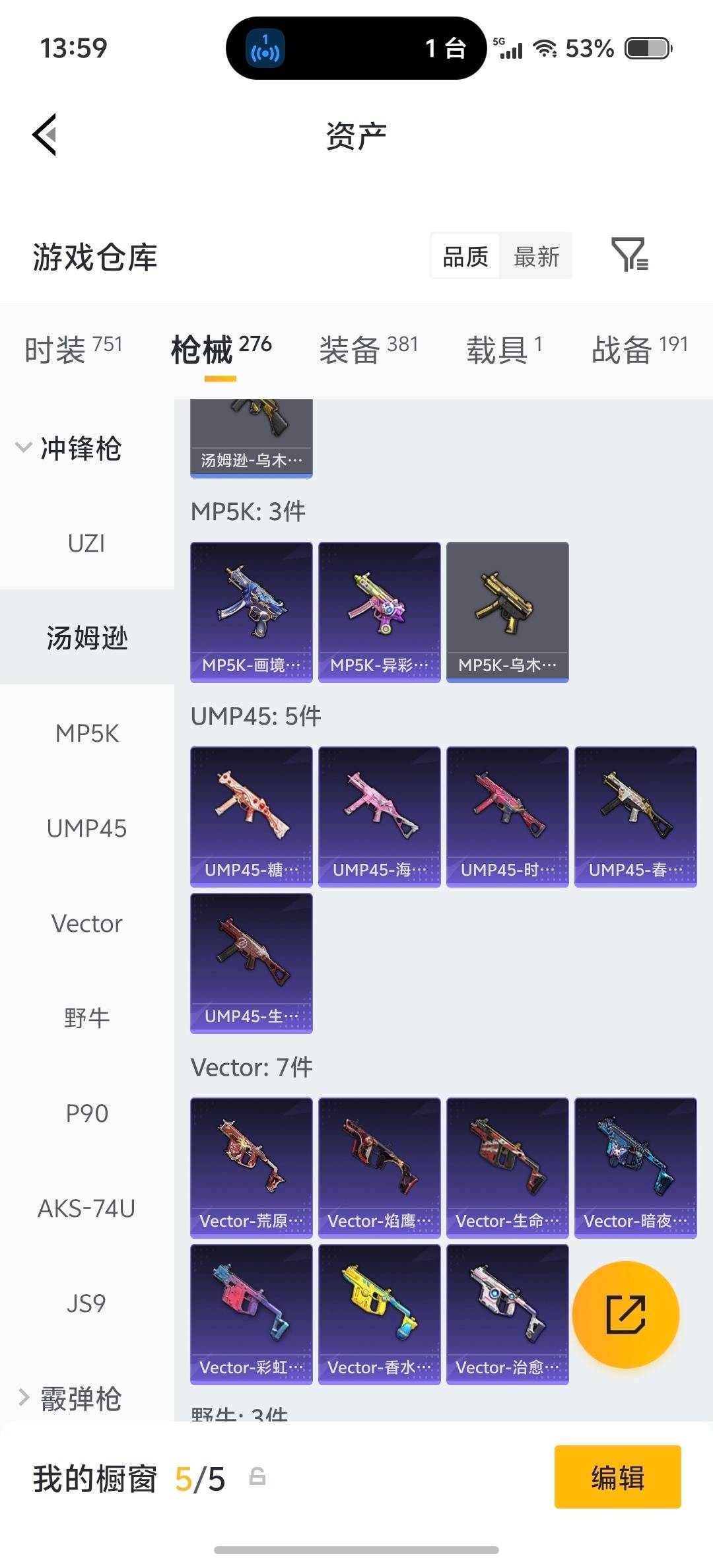Switch sorting to 最新

click(536, 256)
